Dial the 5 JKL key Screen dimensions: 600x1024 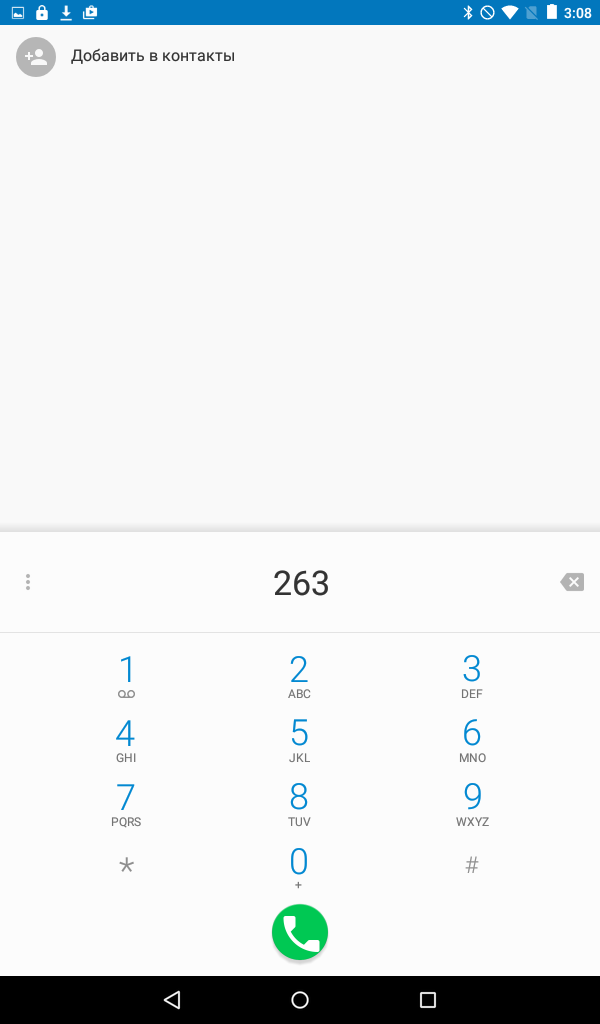pos(299,740)
